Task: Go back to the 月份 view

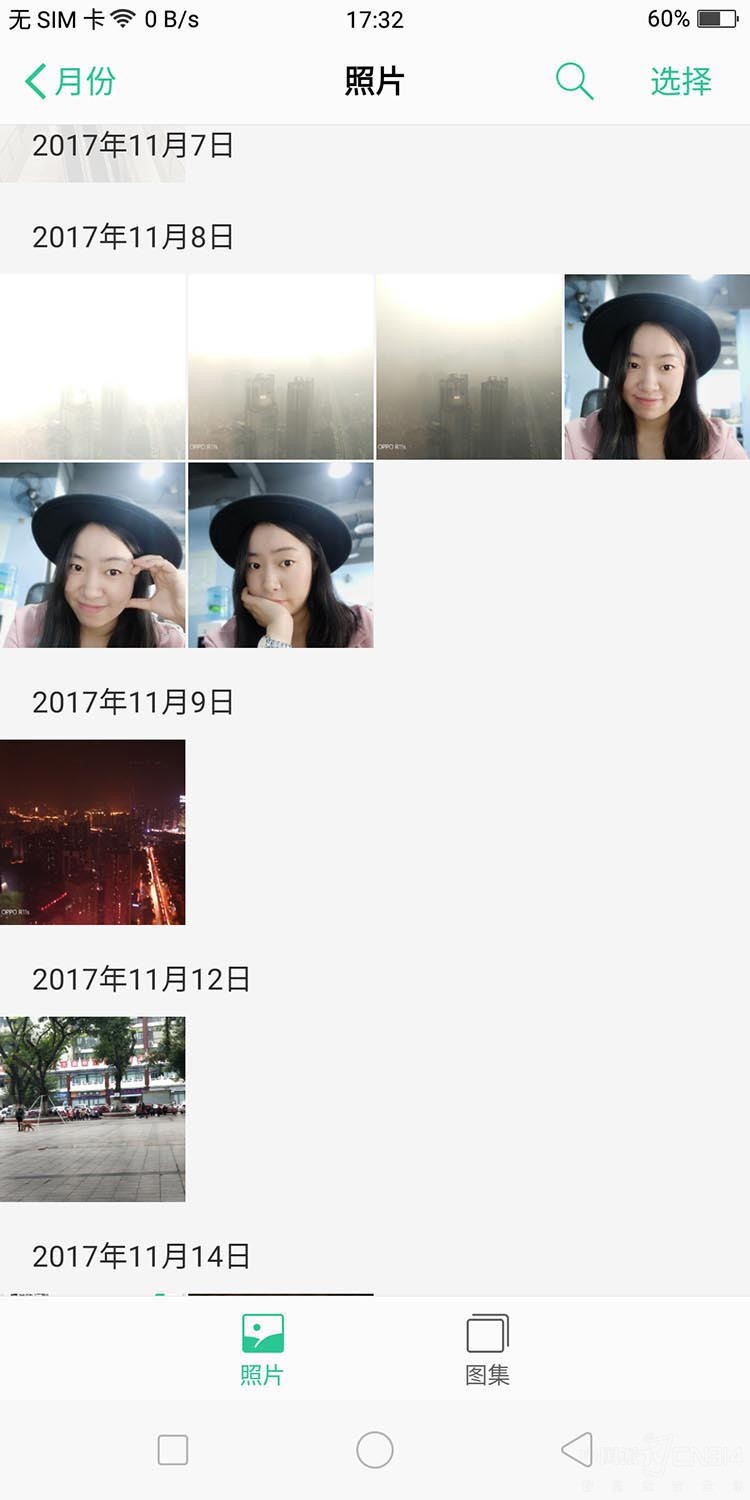Action: (70, 81)
